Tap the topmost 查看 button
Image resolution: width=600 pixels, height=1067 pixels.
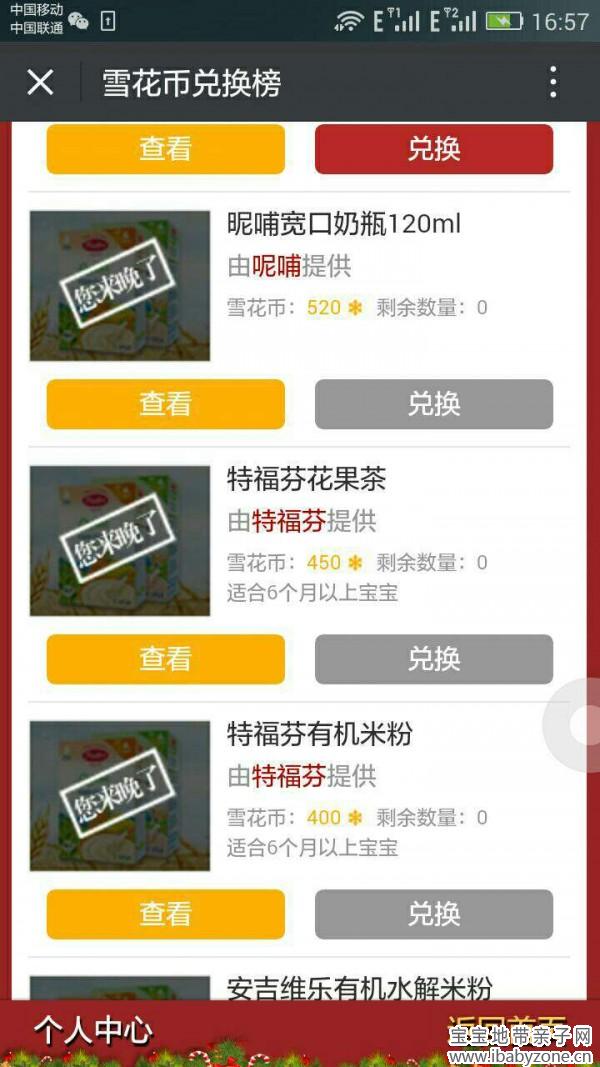pyautogui.click(x=165, y=149)
